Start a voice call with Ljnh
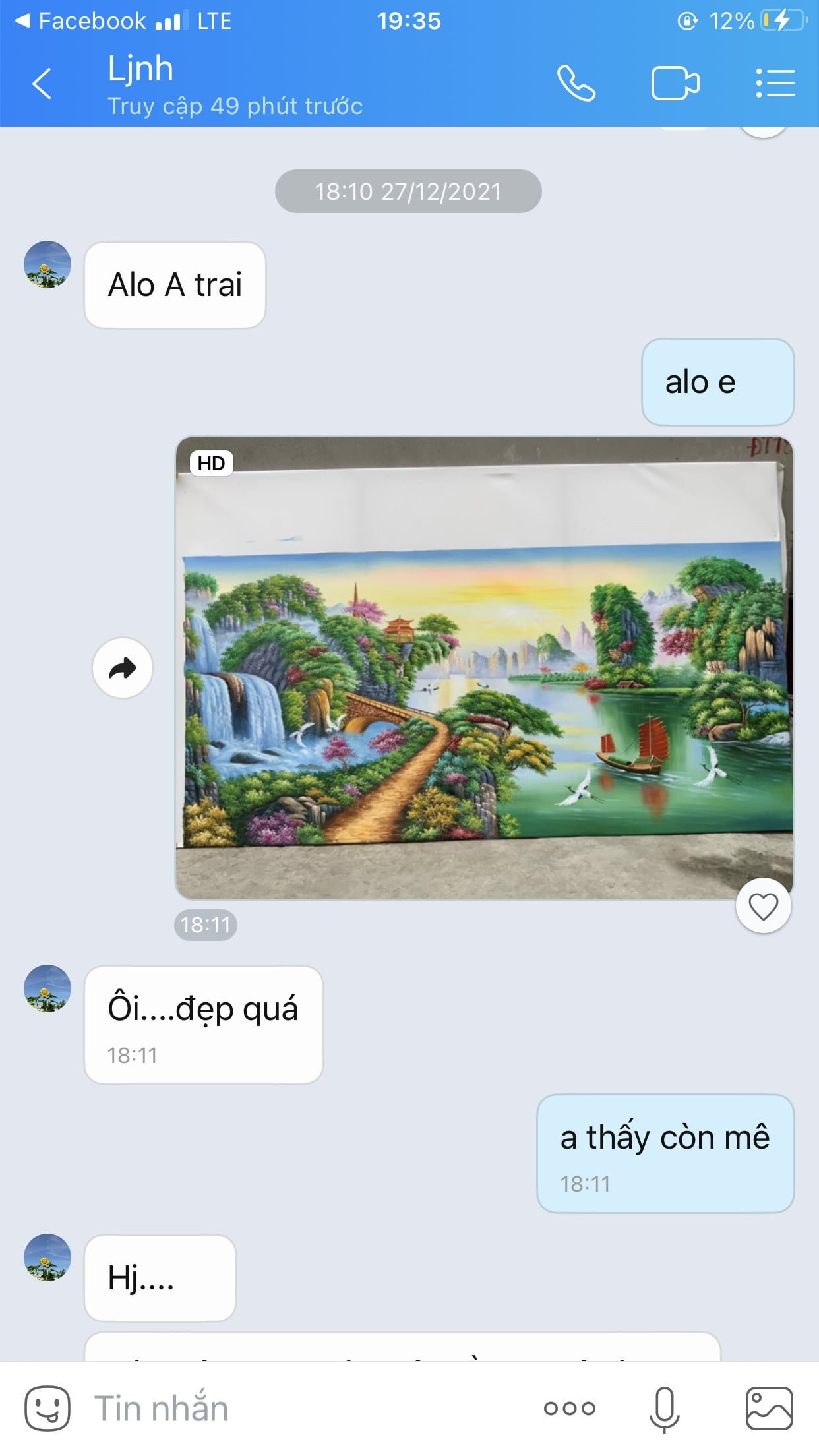The width and height of the screenshot is (819, 1456). [x=576, y=84]
